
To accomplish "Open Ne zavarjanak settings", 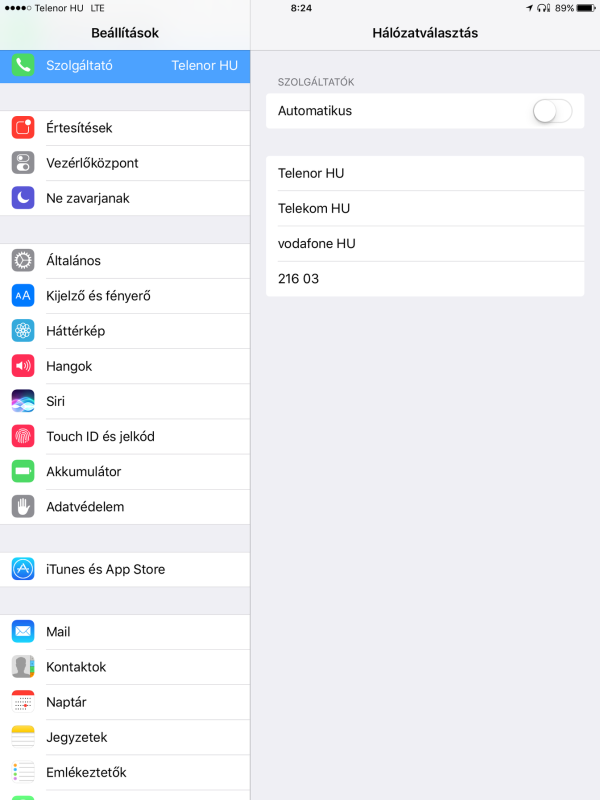I will [125, 198].
